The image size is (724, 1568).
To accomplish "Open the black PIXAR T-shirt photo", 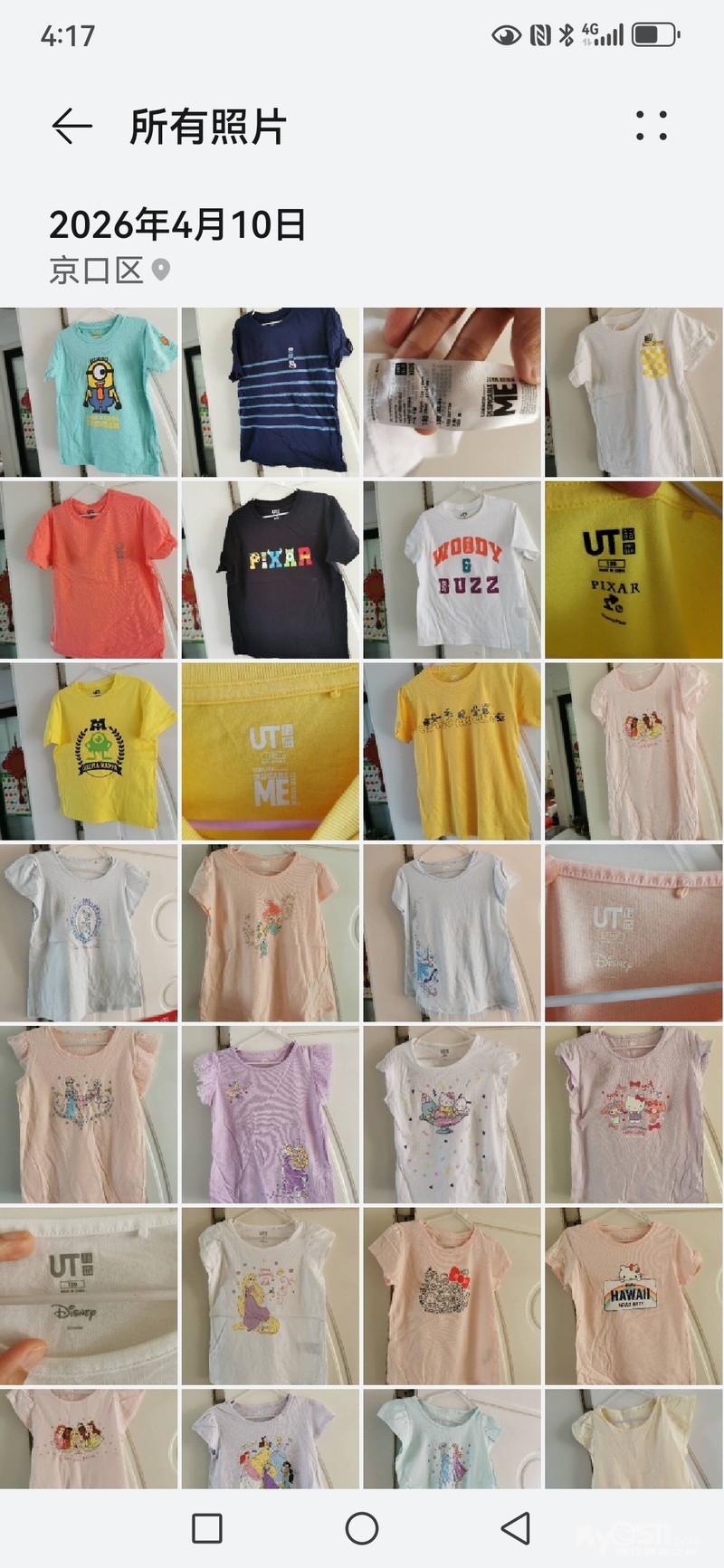I will tap(271, 570).
